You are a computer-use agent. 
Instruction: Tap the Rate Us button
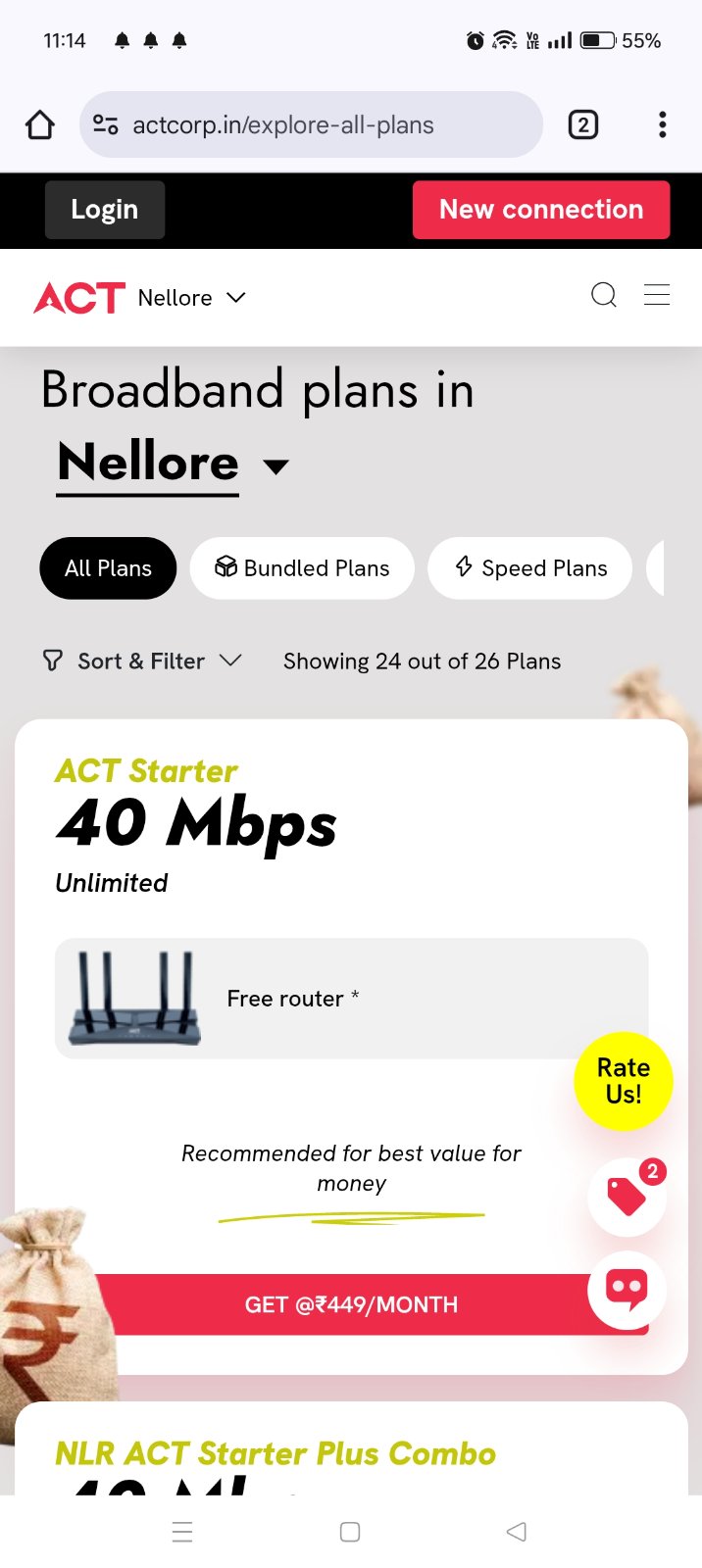(624, 1081)
